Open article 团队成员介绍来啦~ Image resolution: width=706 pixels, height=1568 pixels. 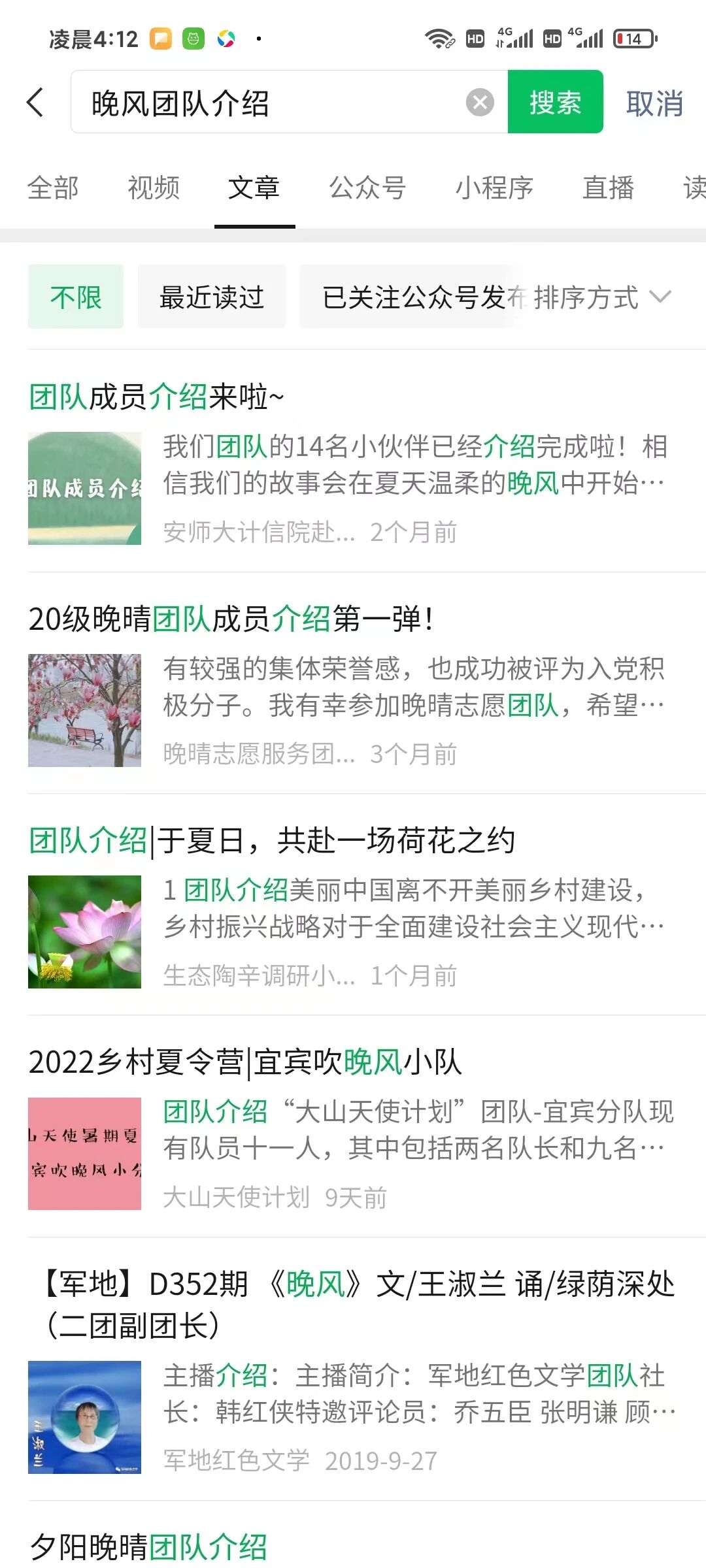[x=157, y=397]
